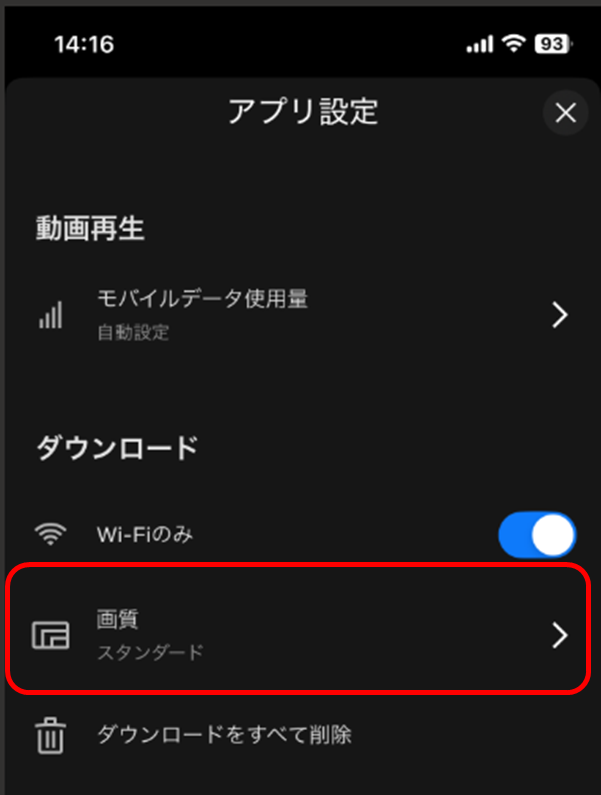Viewport: 601px width, 795px height.
Task: Open モバイルデータ使用量 settings
Action: pos(300,315)
